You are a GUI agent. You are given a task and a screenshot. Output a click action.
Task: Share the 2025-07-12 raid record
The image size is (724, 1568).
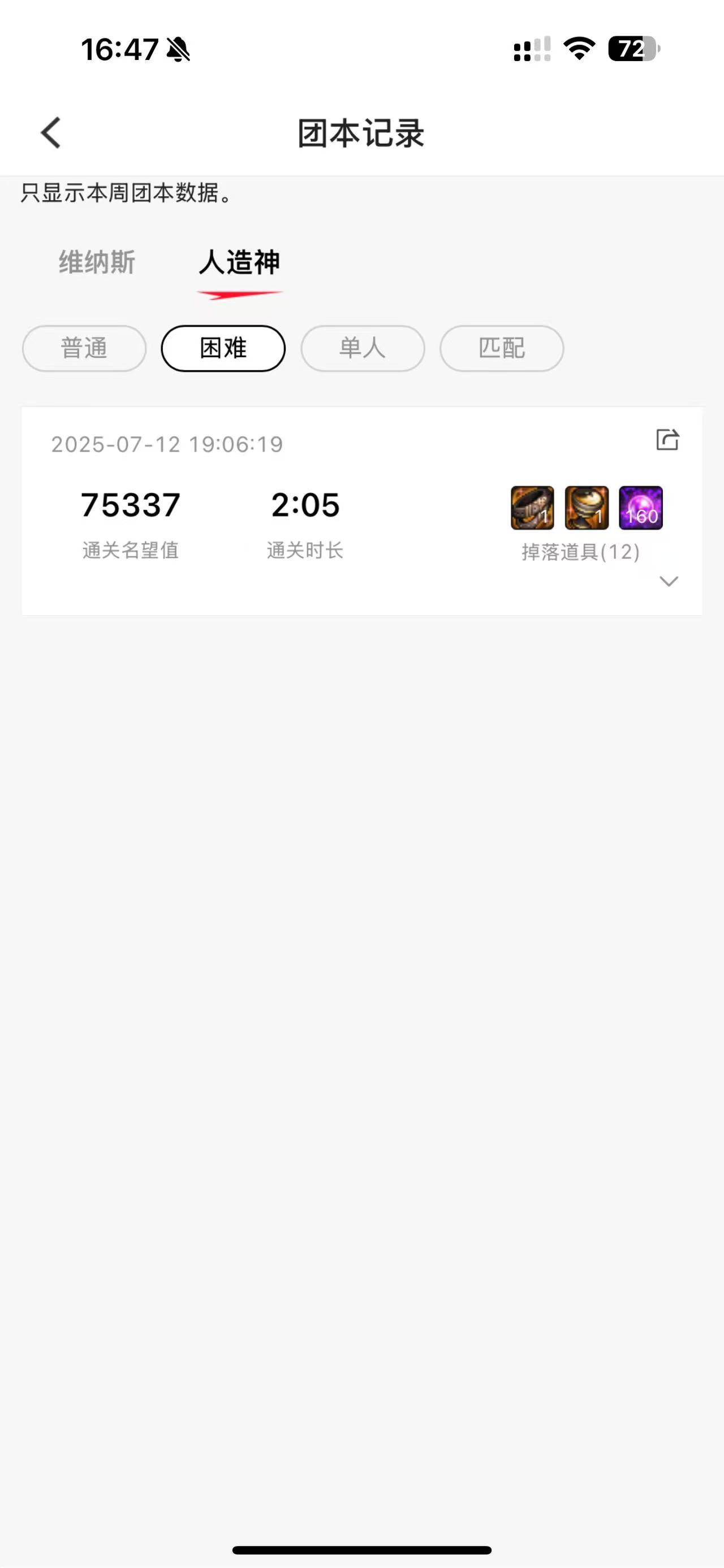[x=667, y=439]
